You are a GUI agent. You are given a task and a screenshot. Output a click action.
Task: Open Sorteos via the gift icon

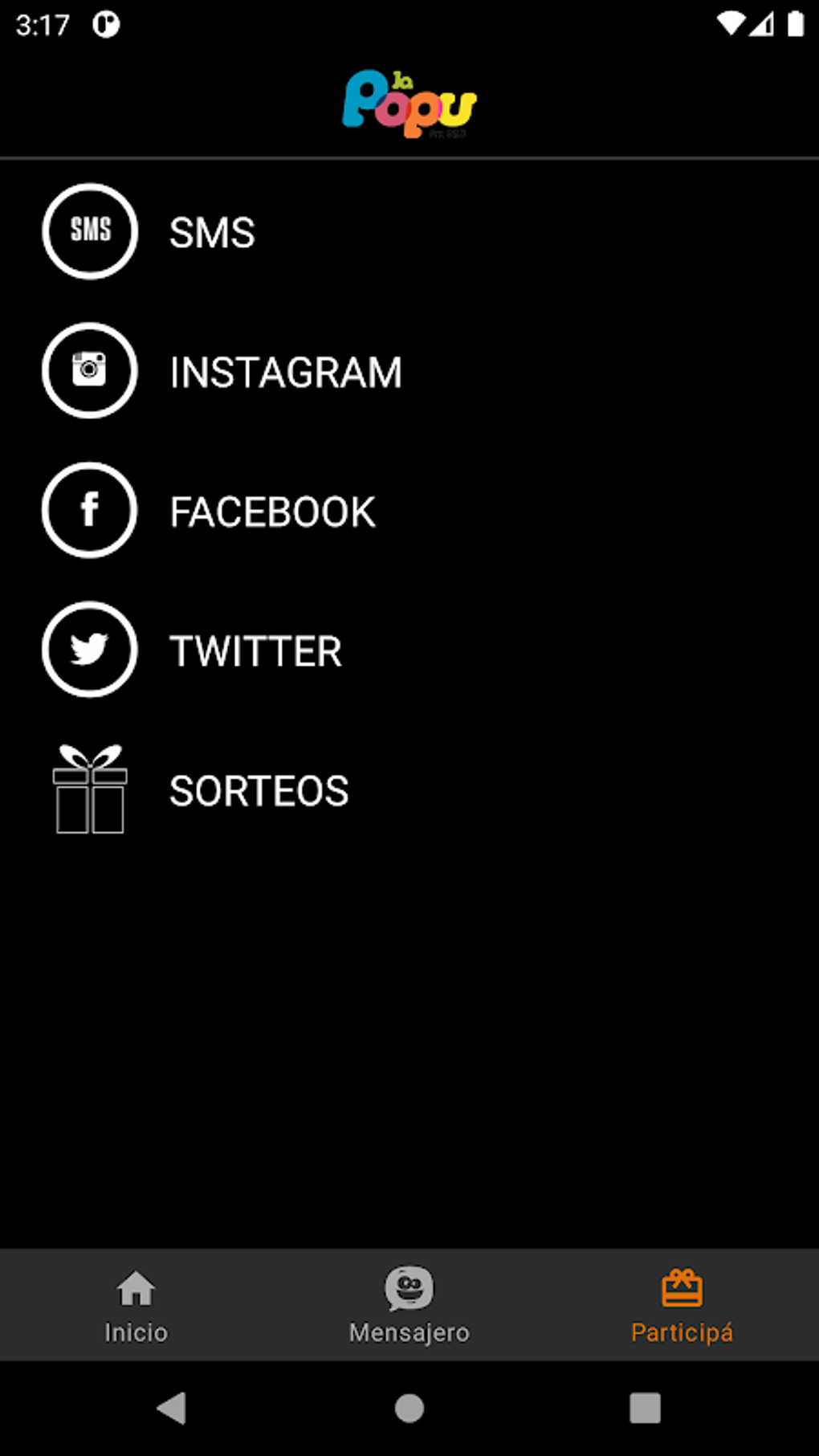pos(89,789)
